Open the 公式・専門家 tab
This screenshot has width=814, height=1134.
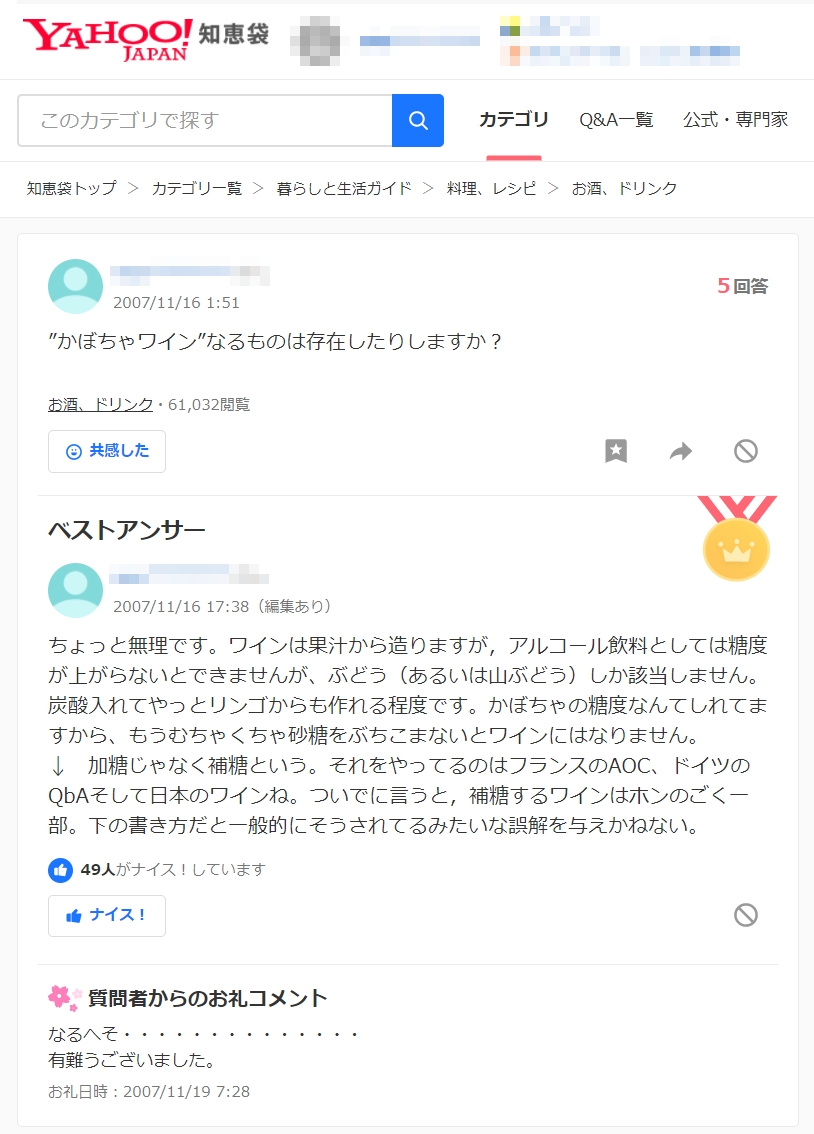(x=735, y=120)
